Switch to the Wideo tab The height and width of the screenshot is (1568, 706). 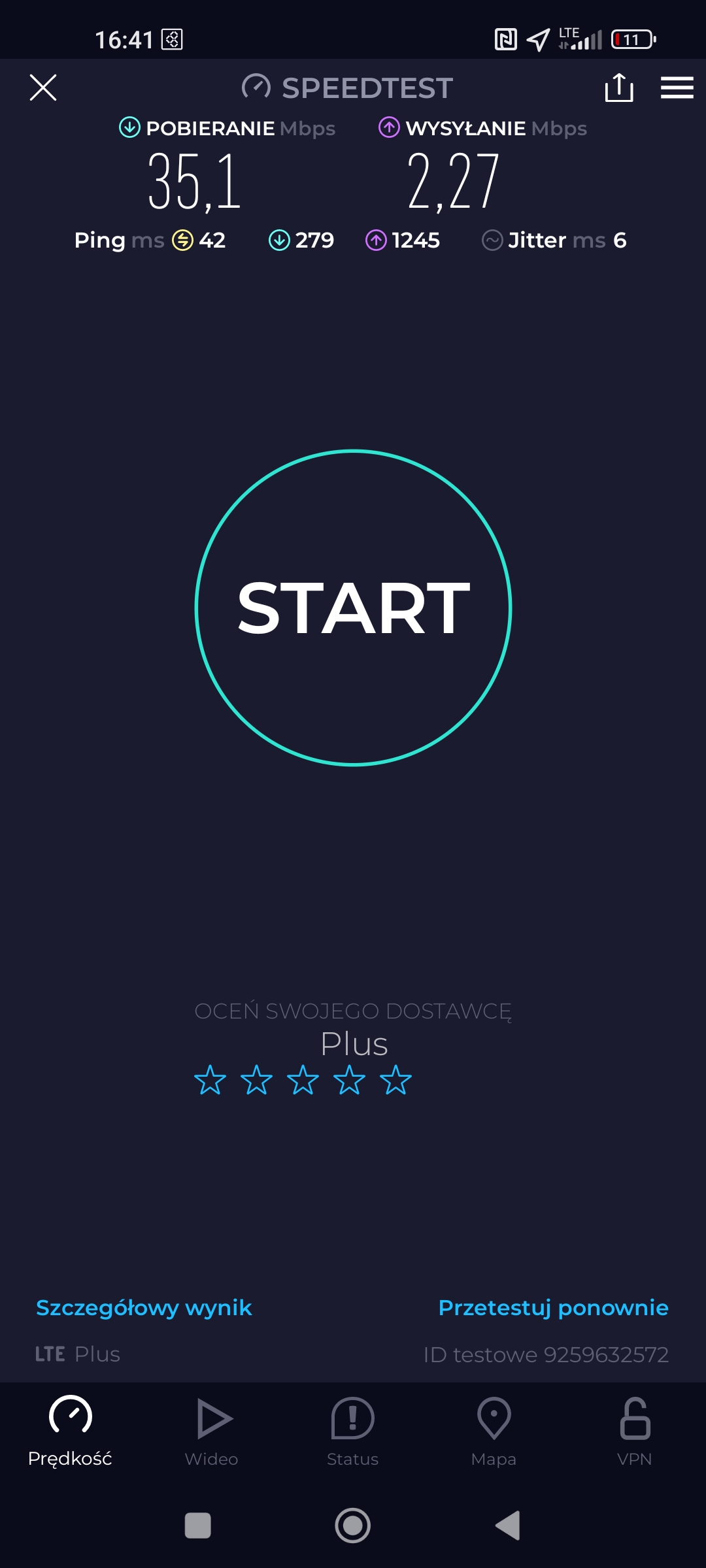(x=211, y=1431)
